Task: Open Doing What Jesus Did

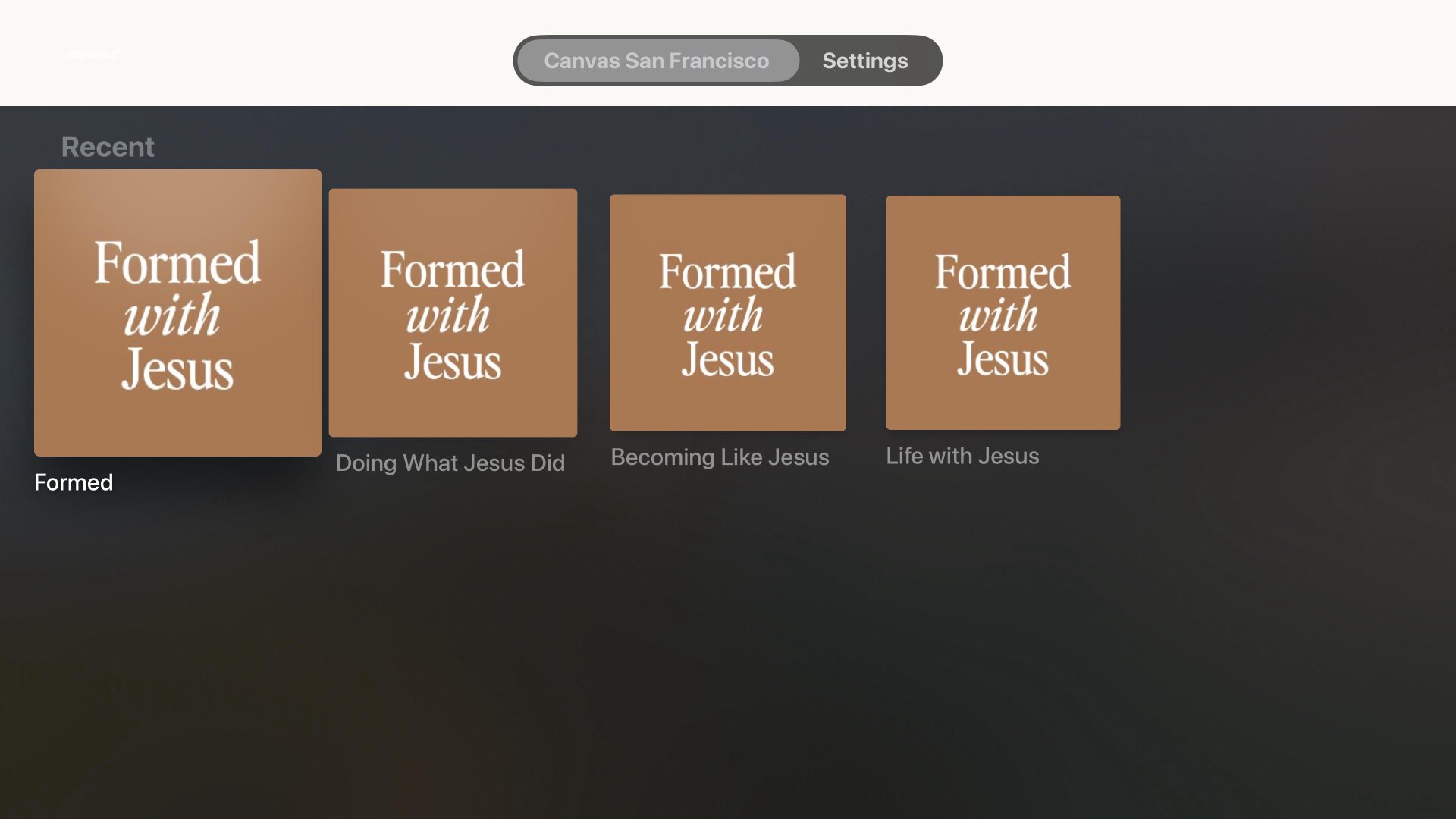Action: [453, 312]
